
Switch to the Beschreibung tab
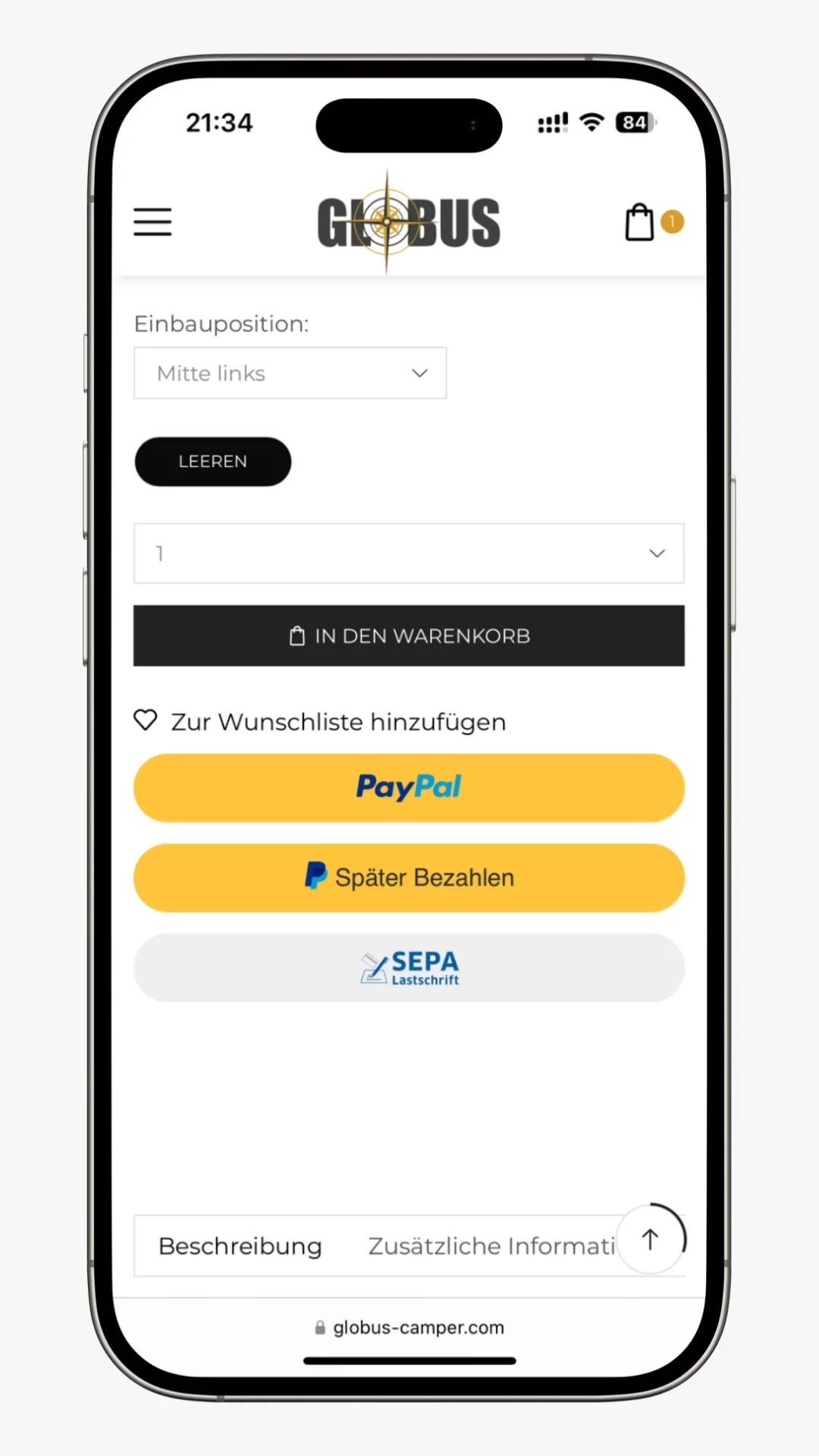click(x=240, y=1246)
